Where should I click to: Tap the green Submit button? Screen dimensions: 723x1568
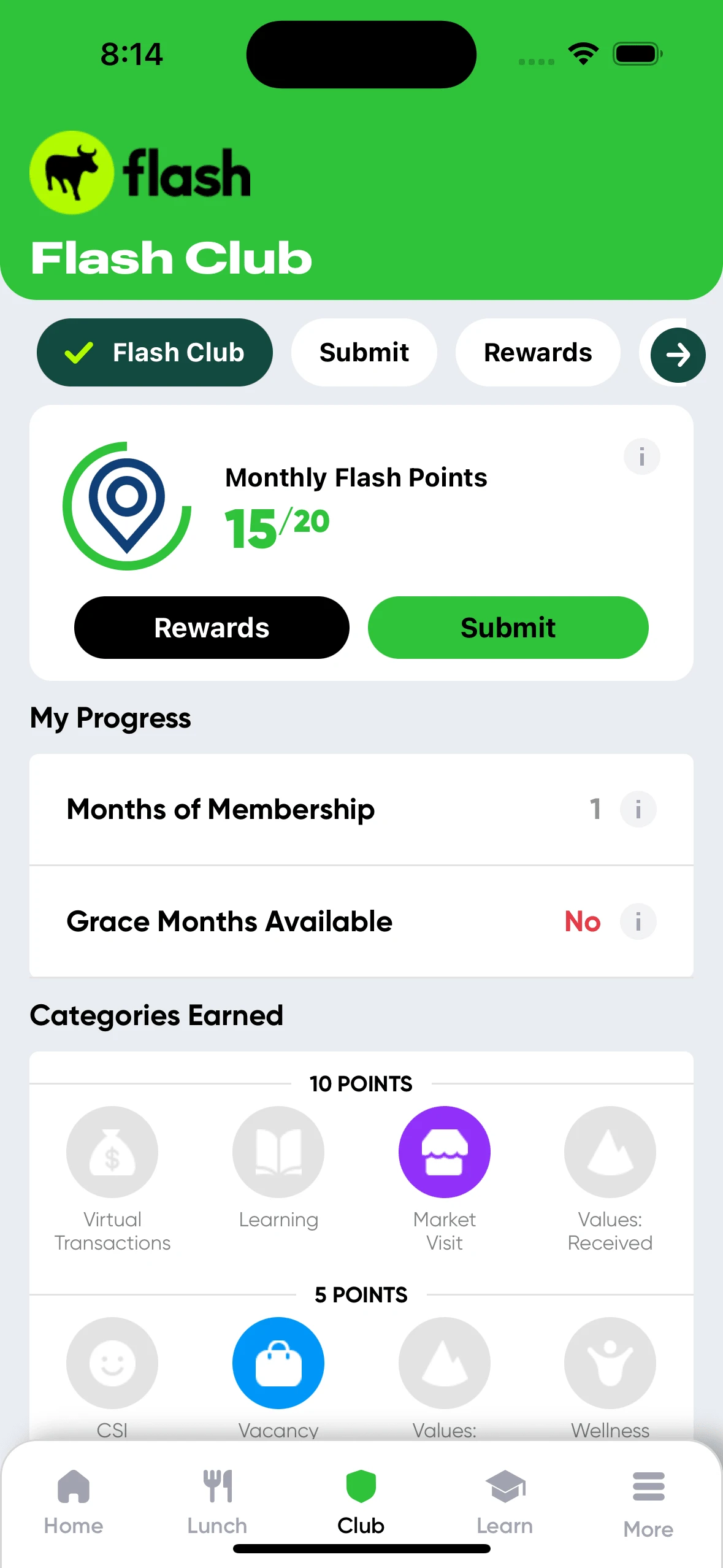coord(508,628)
